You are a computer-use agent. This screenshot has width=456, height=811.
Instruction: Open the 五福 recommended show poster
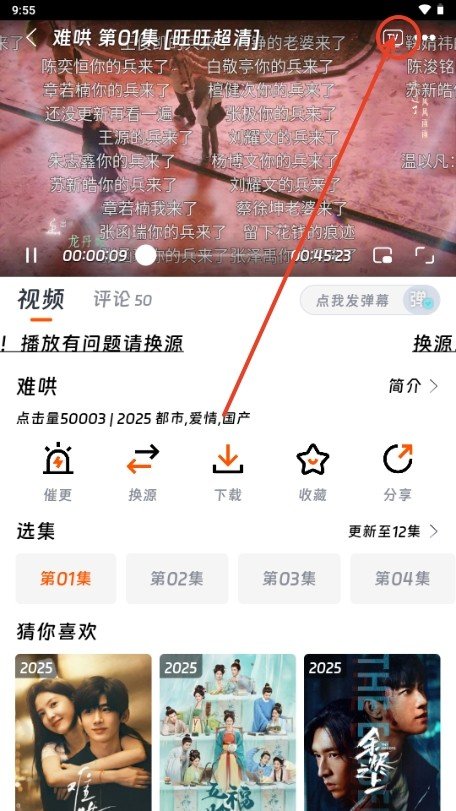click(x=227, y=732)
